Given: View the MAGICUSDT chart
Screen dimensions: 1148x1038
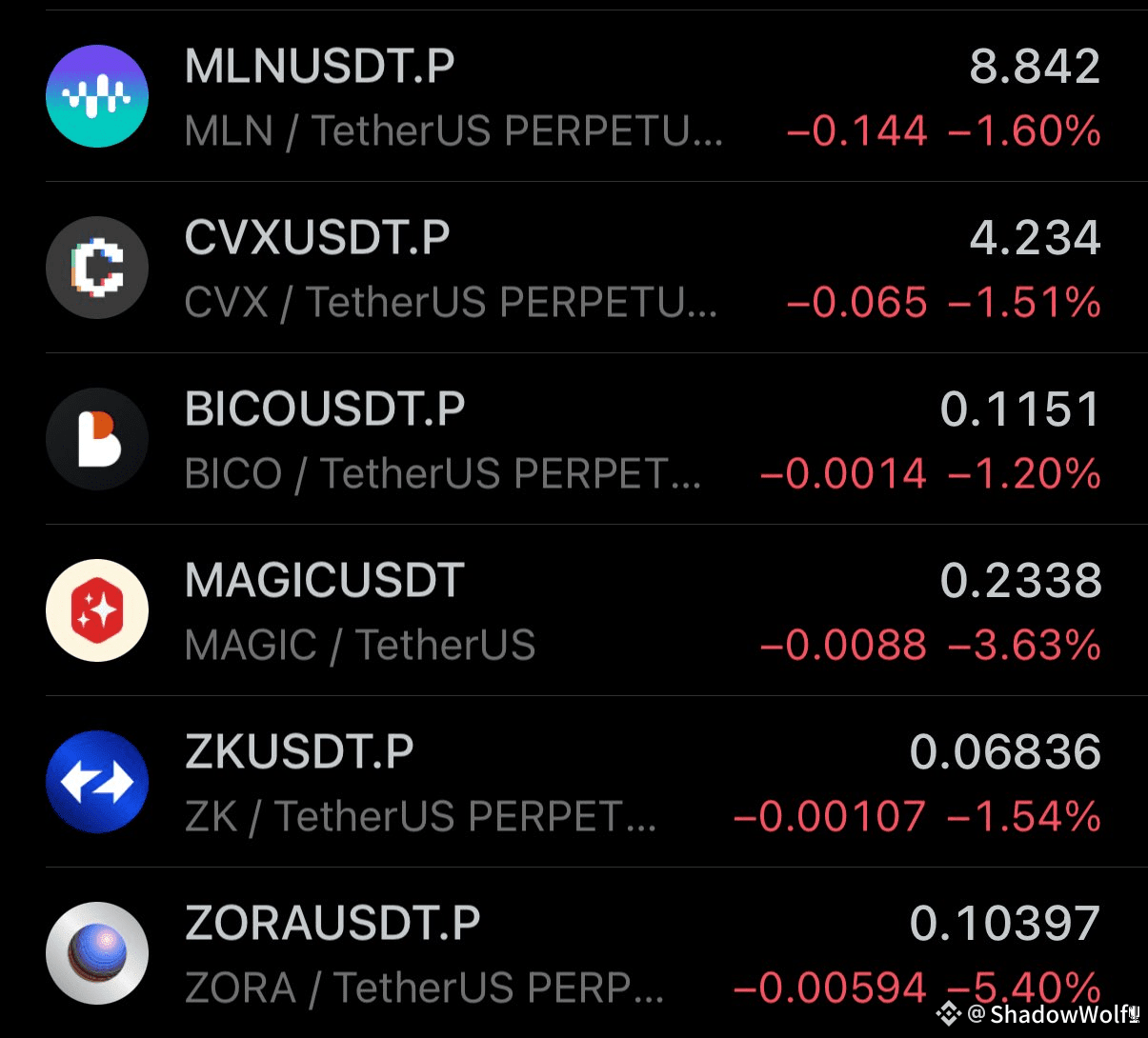Looking at the screenshot, I should (574, 610).
